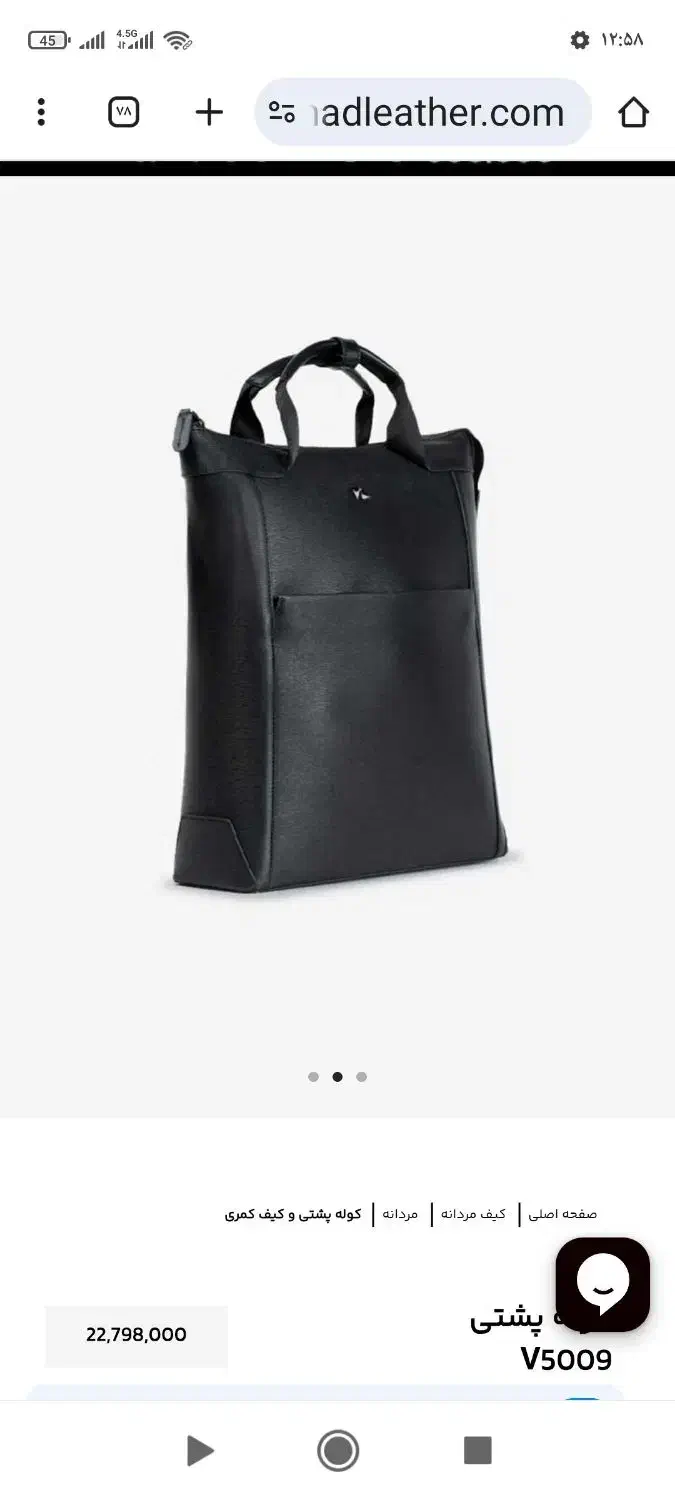Tap the system home circle button
The height and width of the screenshot is (1500, 675).
pos(338,1450)
